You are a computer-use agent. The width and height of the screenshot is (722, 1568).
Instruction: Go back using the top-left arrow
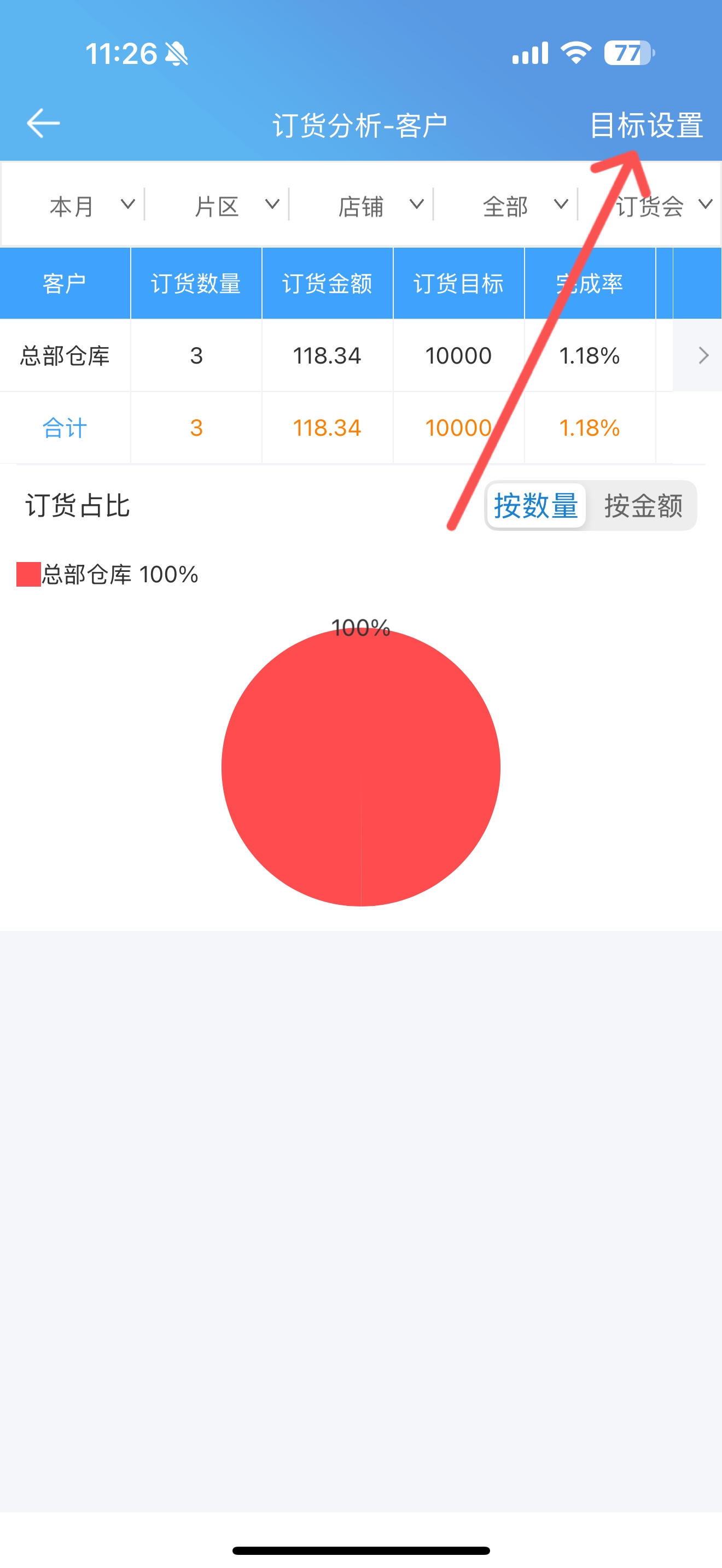(x=43, y=124)
